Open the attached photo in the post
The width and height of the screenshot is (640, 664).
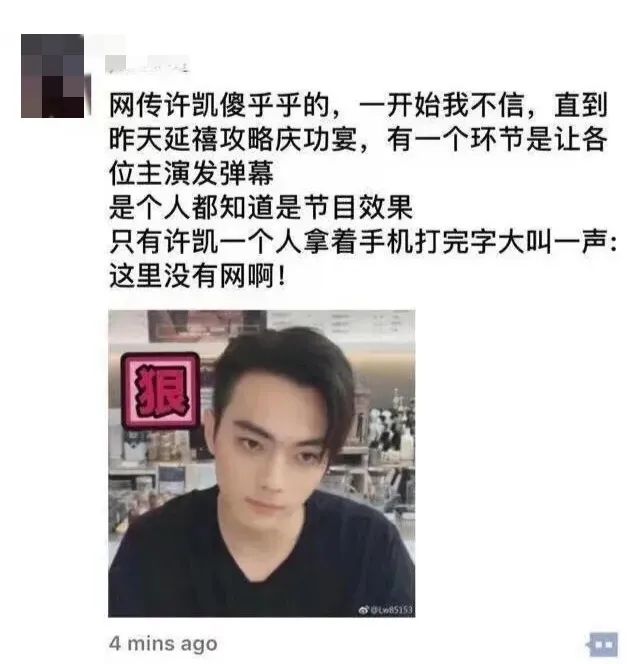click(261, 463)
